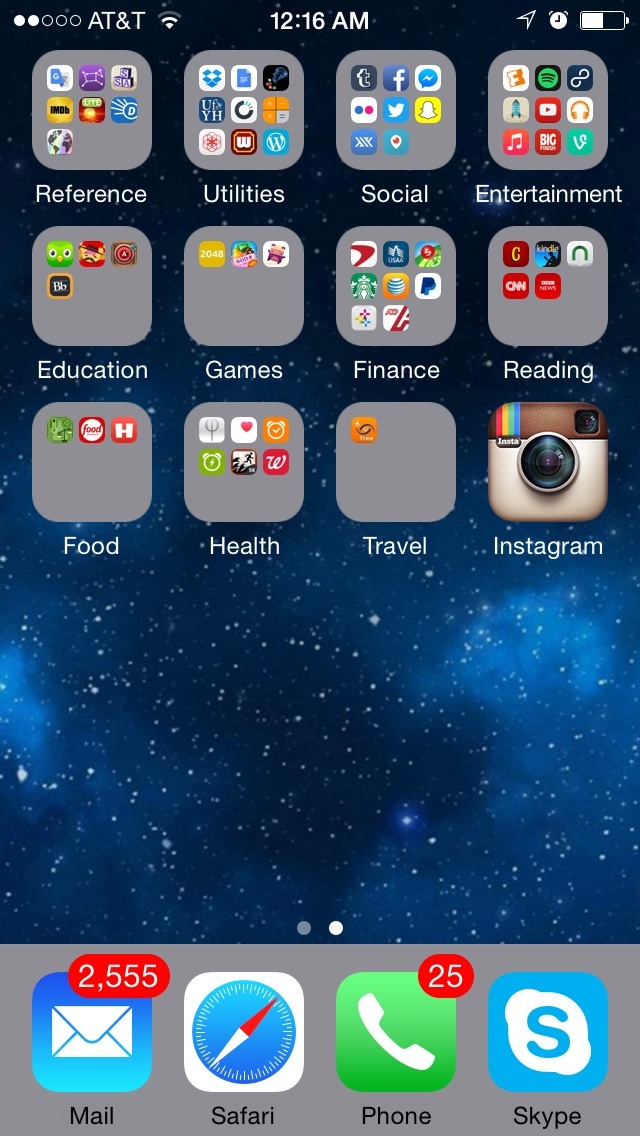Viewport: 640px width, 1136px height.
Task: Open the Games folder
Action: pos(244,286)
